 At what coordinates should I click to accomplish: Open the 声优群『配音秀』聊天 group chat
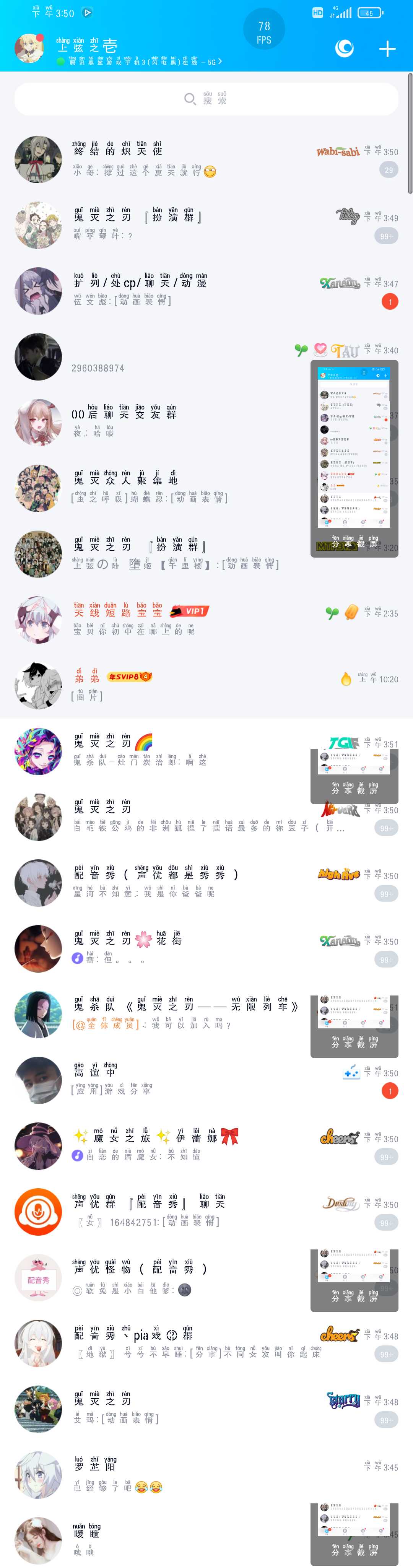pos(182,1211)
